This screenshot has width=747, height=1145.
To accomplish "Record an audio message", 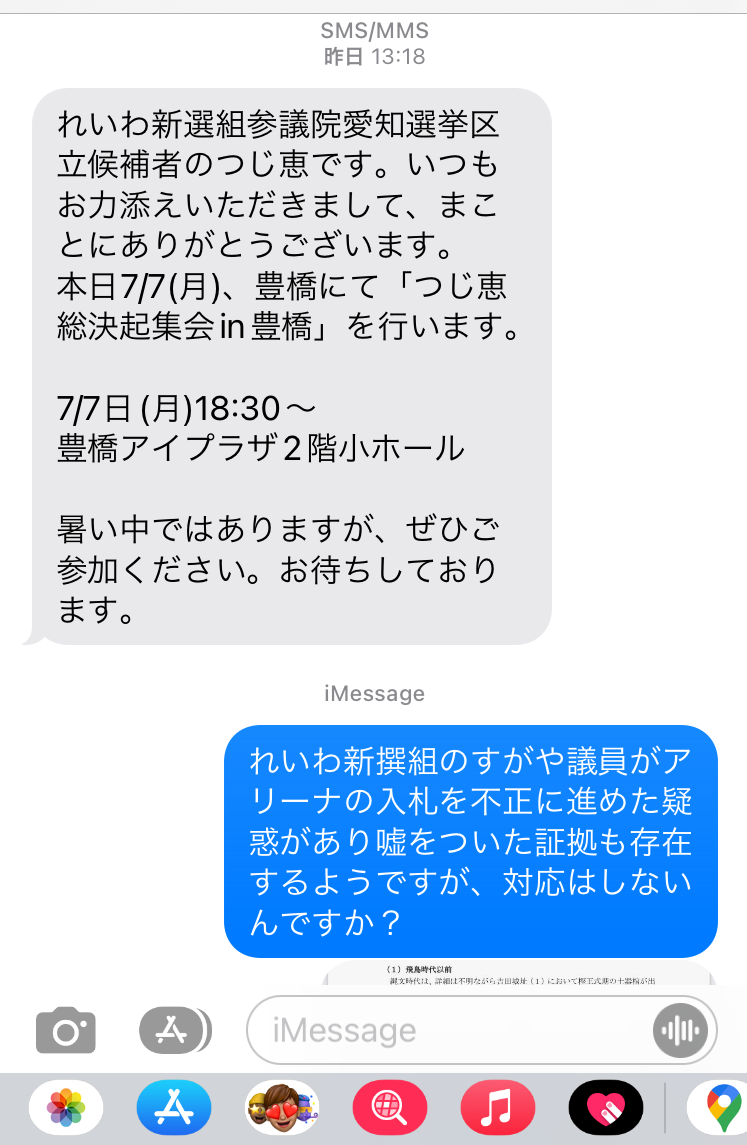I will (x=681, y=1030).
